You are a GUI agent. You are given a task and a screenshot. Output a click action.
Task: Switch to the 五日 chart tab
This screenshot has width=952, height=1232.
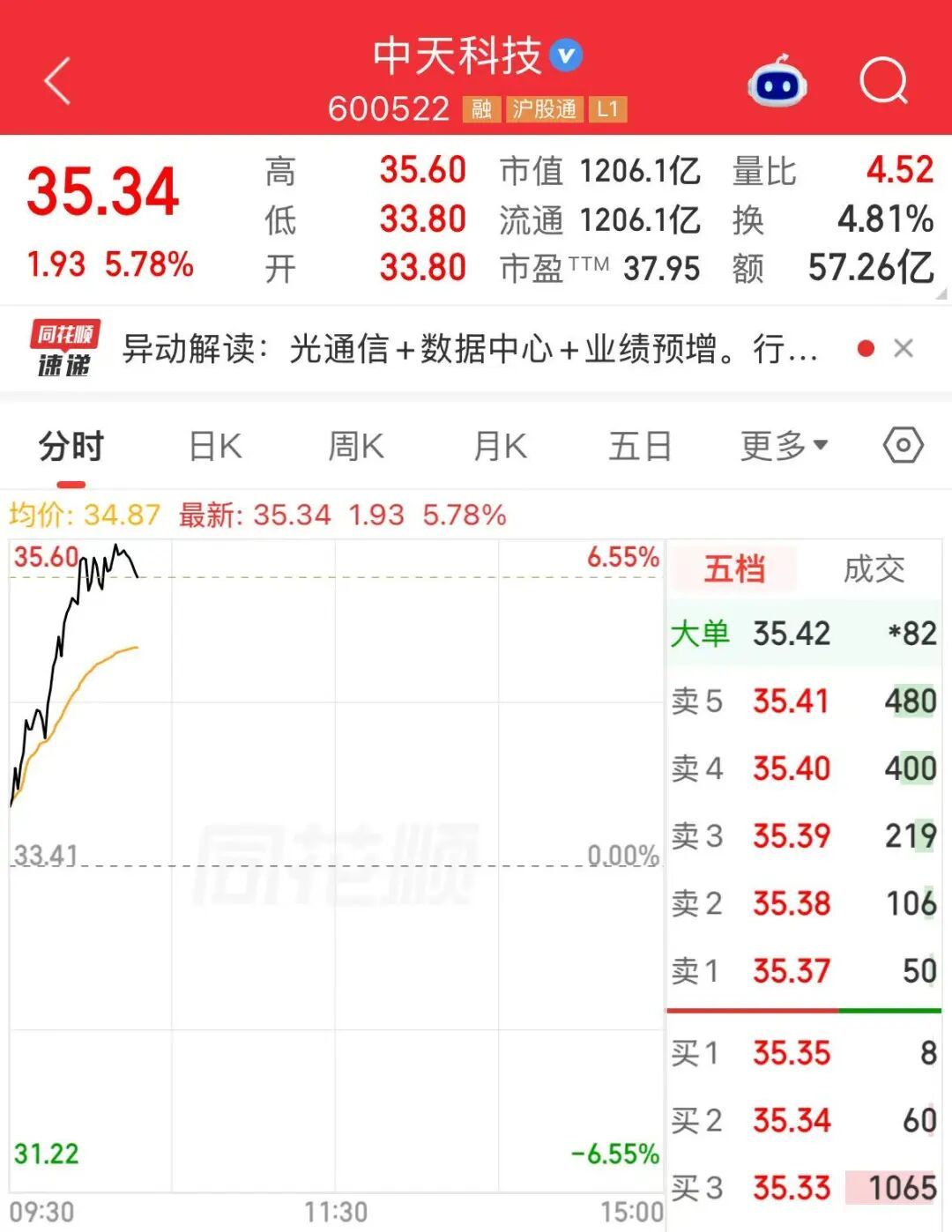pos(640,446)
